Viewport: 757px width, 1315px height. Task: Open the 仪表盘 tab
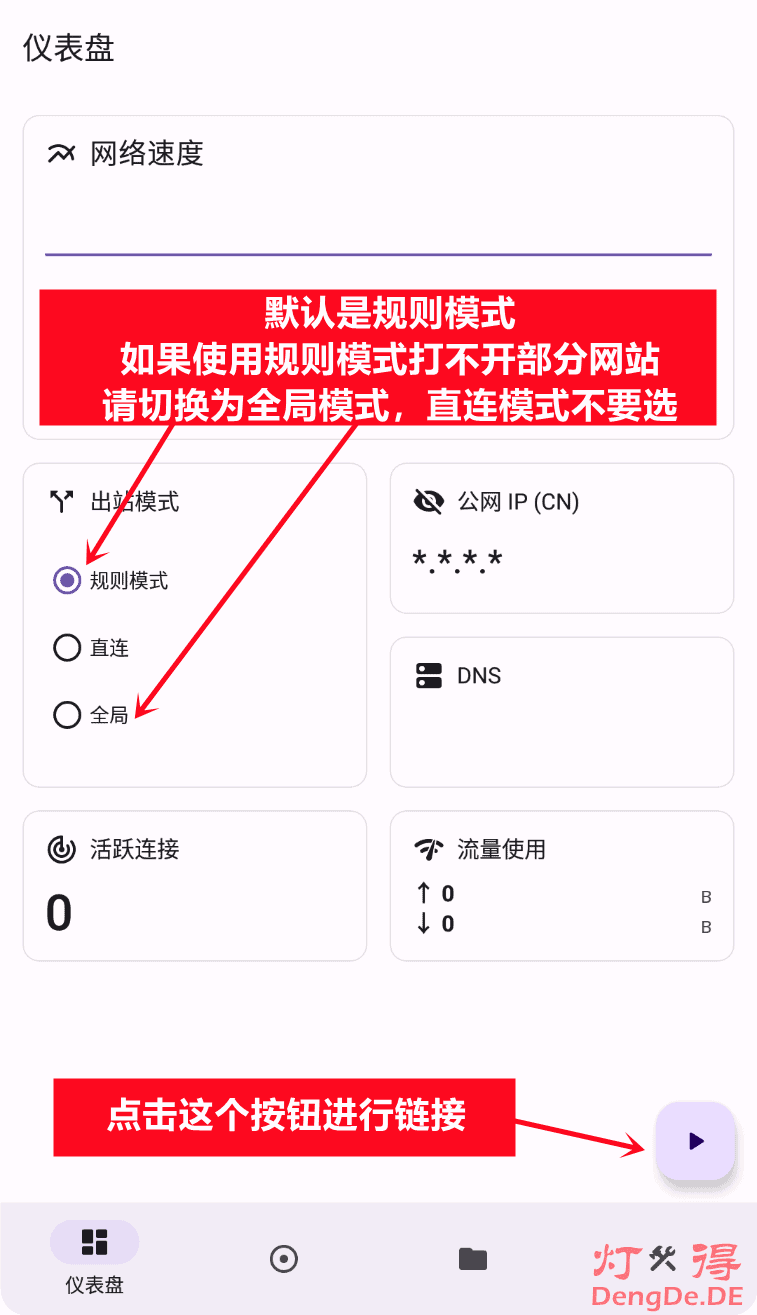coord(94,1256)
